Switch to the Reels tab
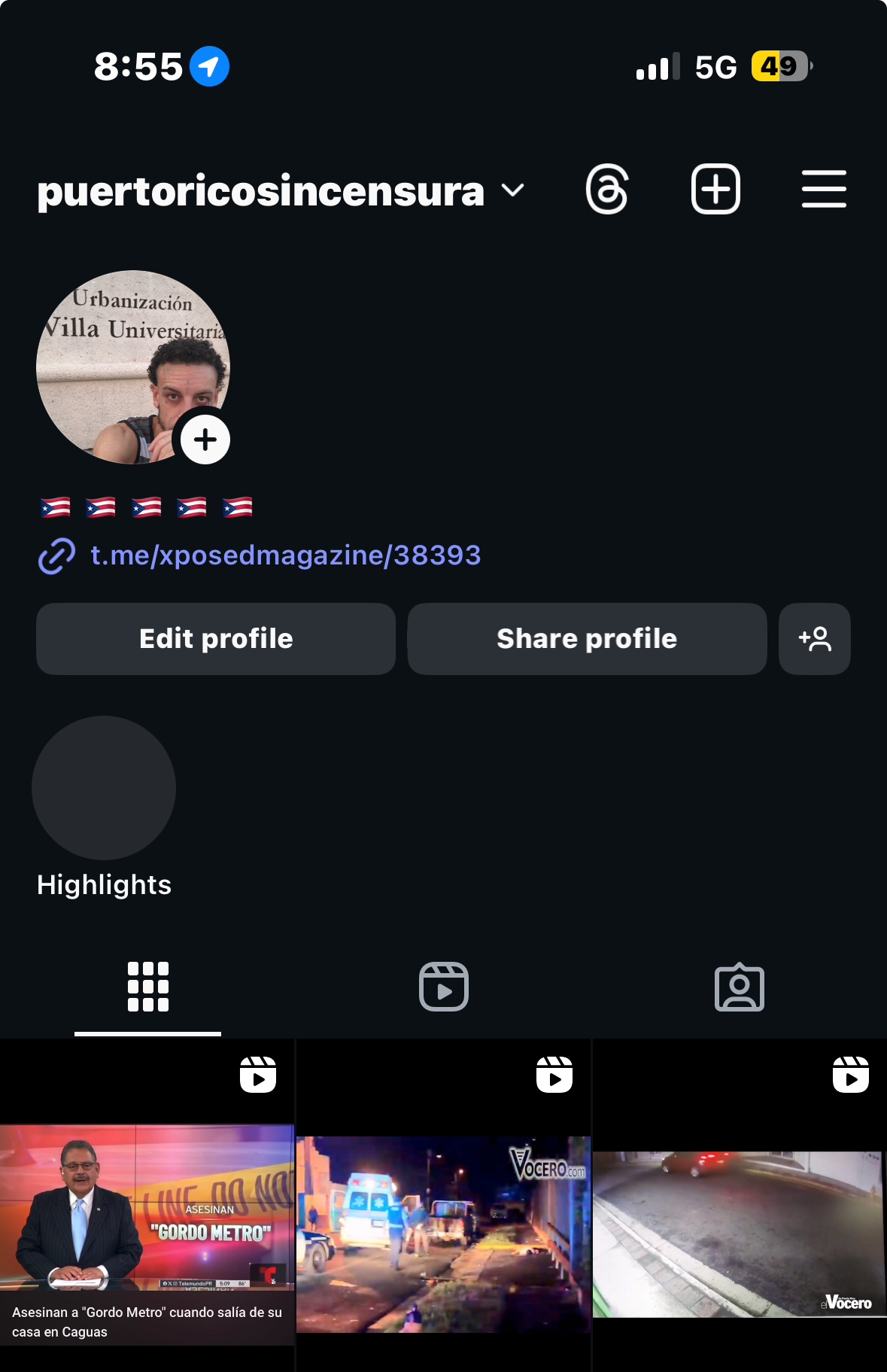Screen dimensions: 887x1372 [x=444, y=987]
